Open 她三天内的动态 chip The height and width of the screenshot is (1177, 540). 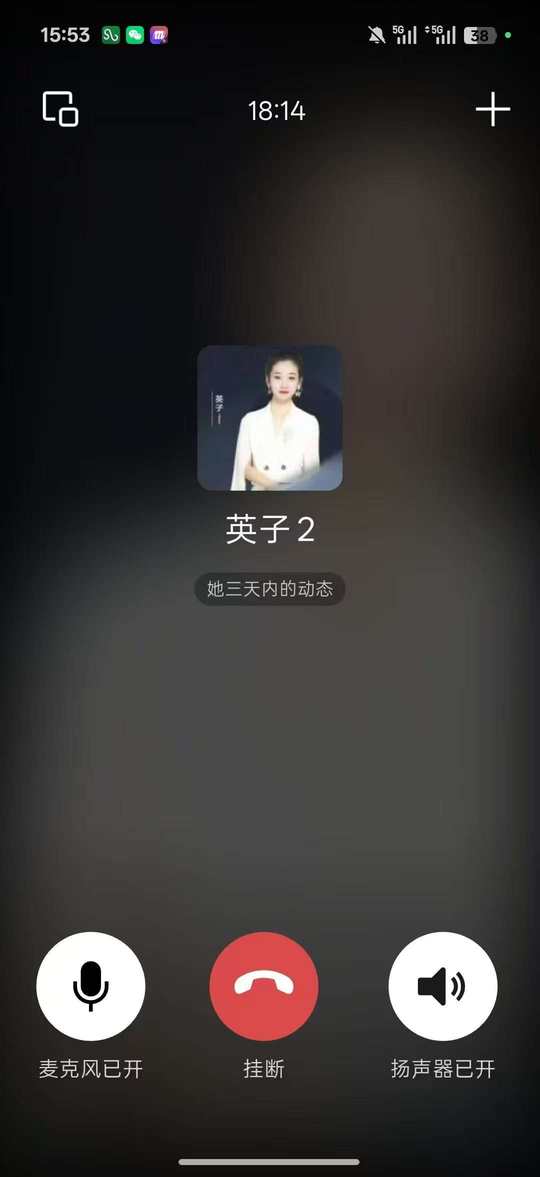tap(270, 589)
